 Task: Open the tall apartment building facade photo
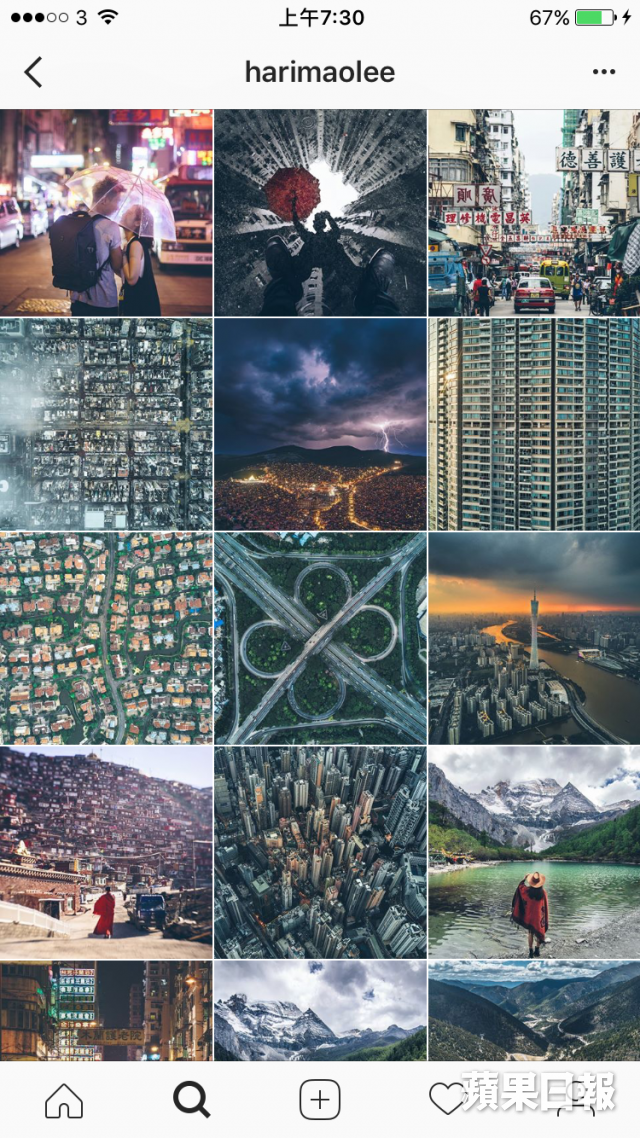click(x=534, y=424)
